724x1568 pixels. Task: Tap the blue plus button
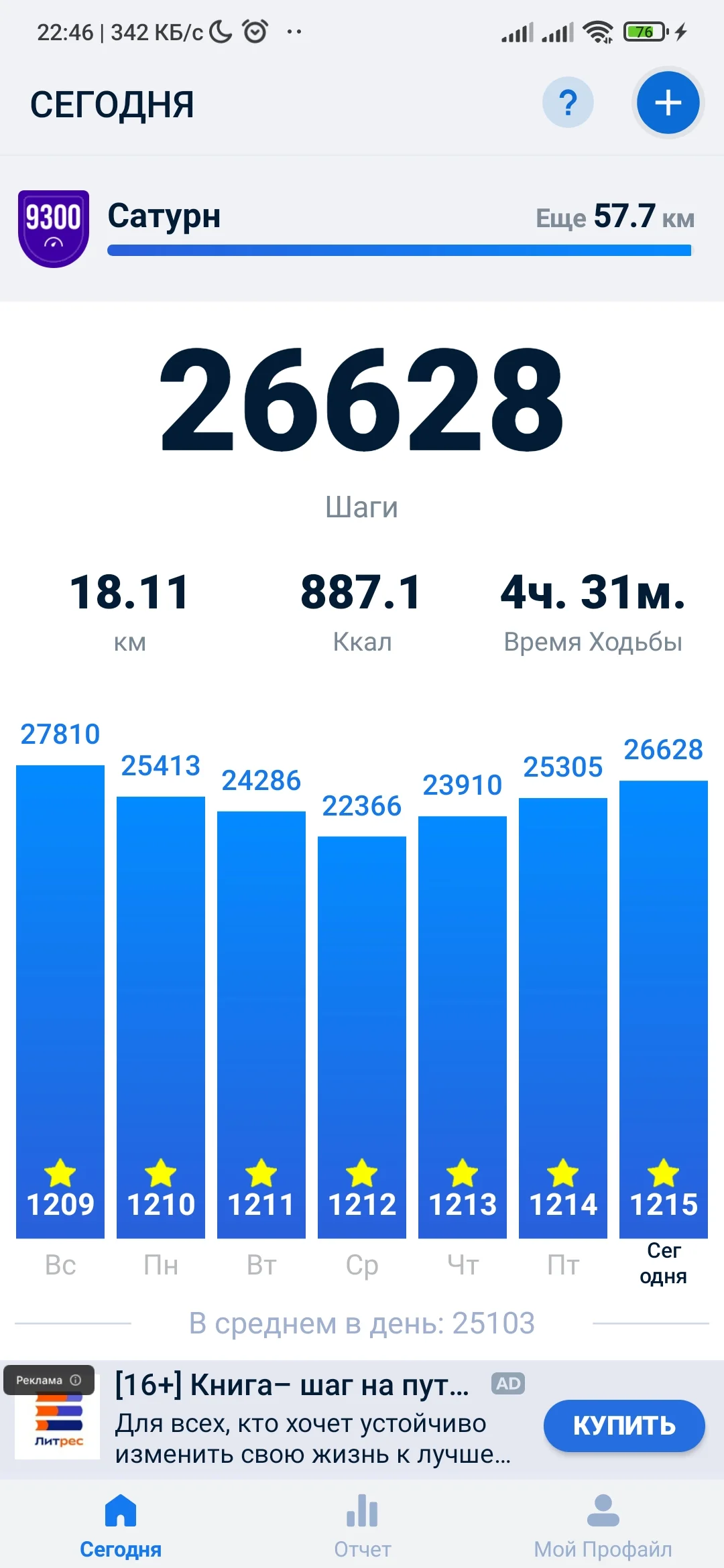pos(668,103)
